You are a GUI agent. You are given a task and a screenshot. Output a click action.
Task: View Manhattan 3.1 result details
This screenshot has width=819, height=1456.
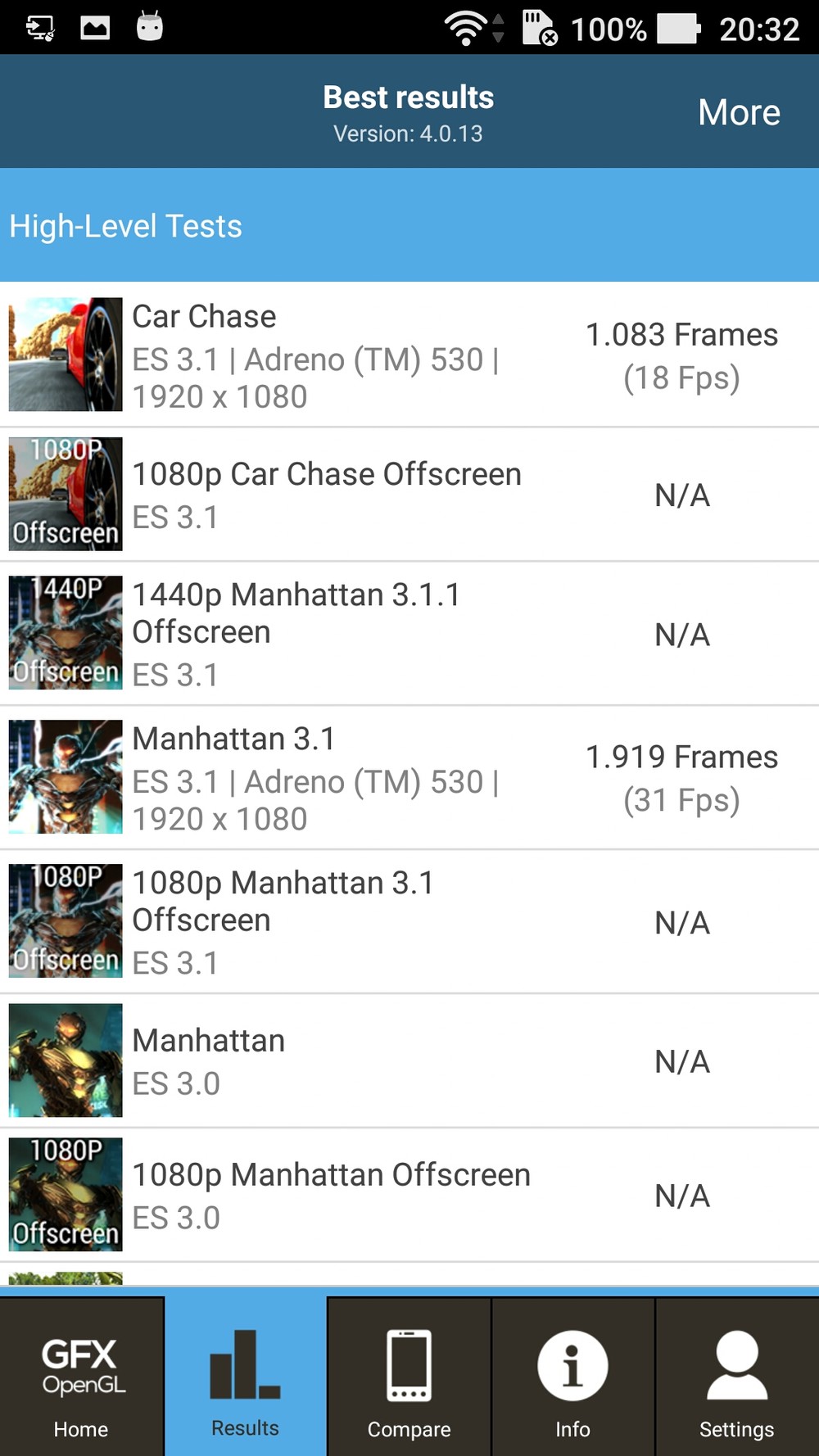pos(409,777)
